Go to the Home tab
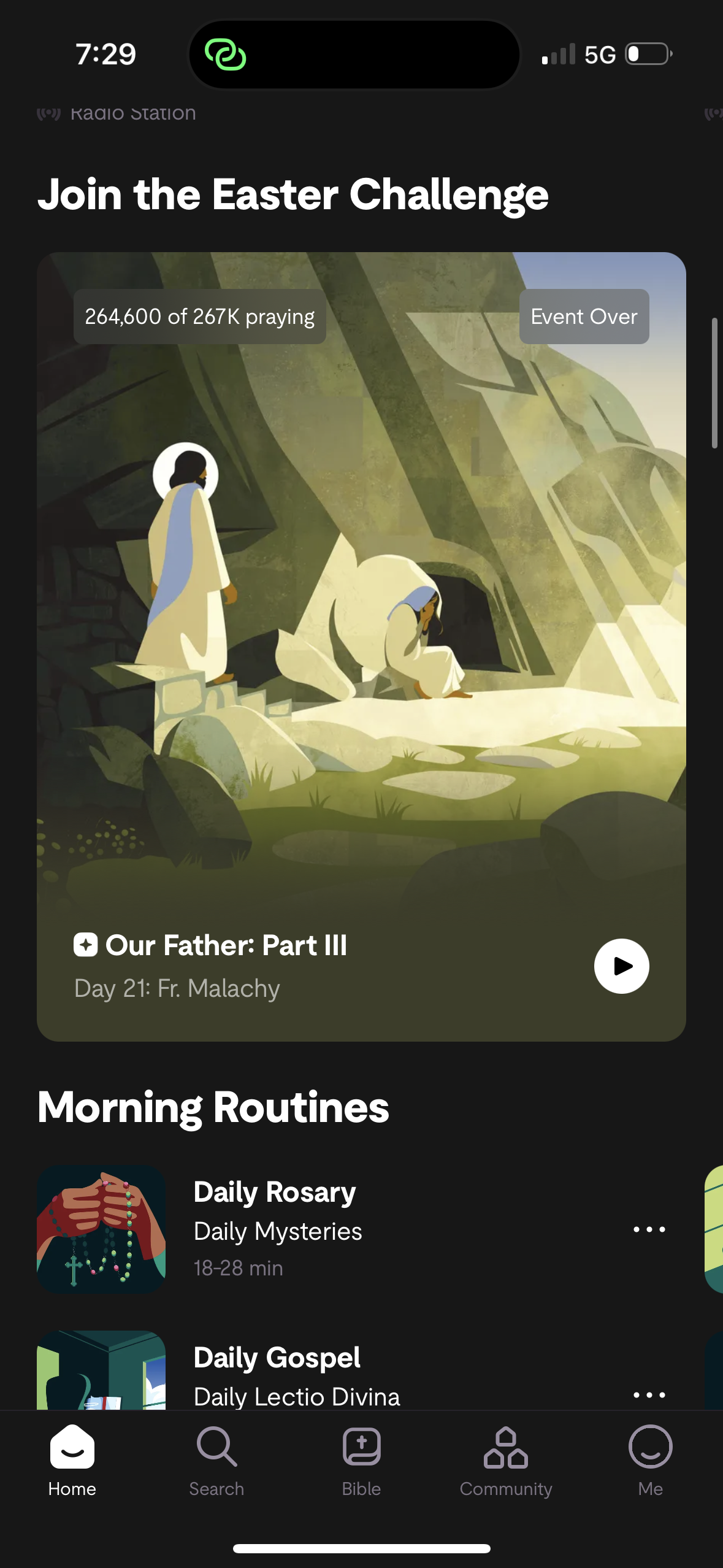 click(72, 1460)
